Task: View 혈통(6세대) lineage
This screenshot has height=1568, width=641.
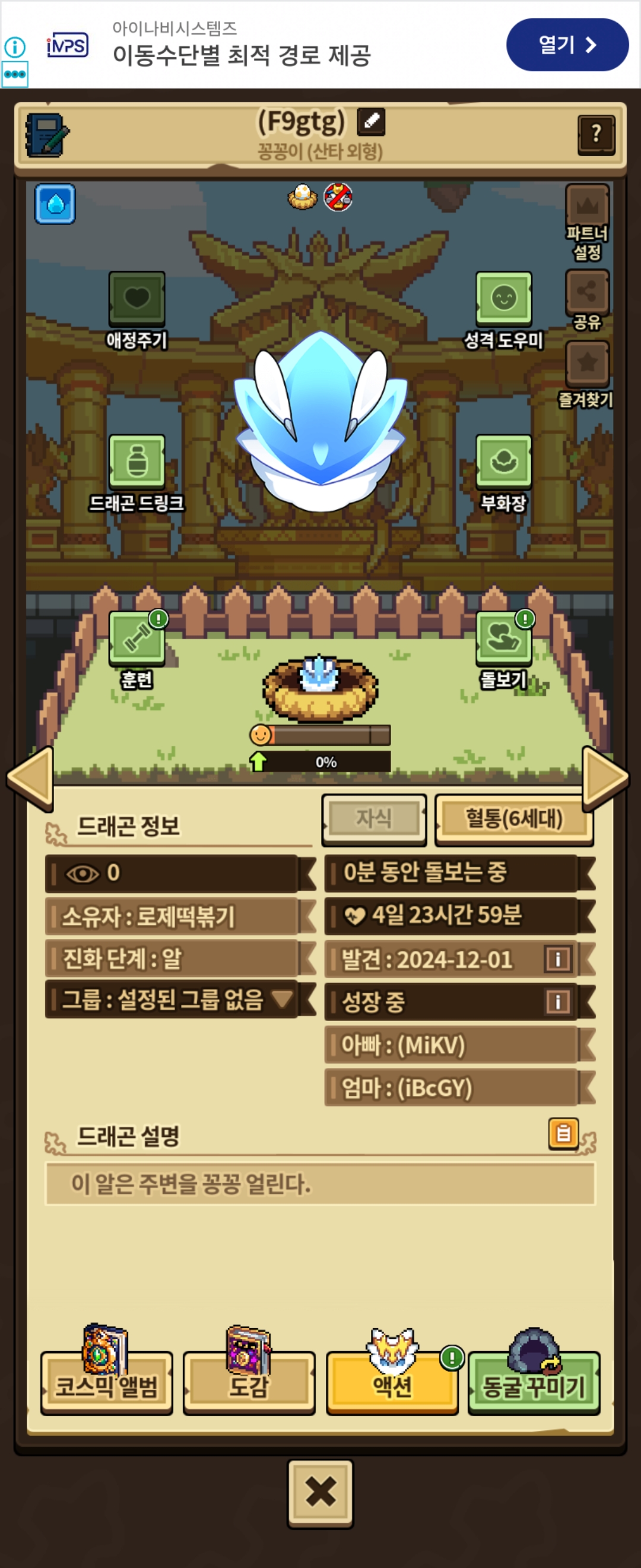Action: [x=514, y=818]
